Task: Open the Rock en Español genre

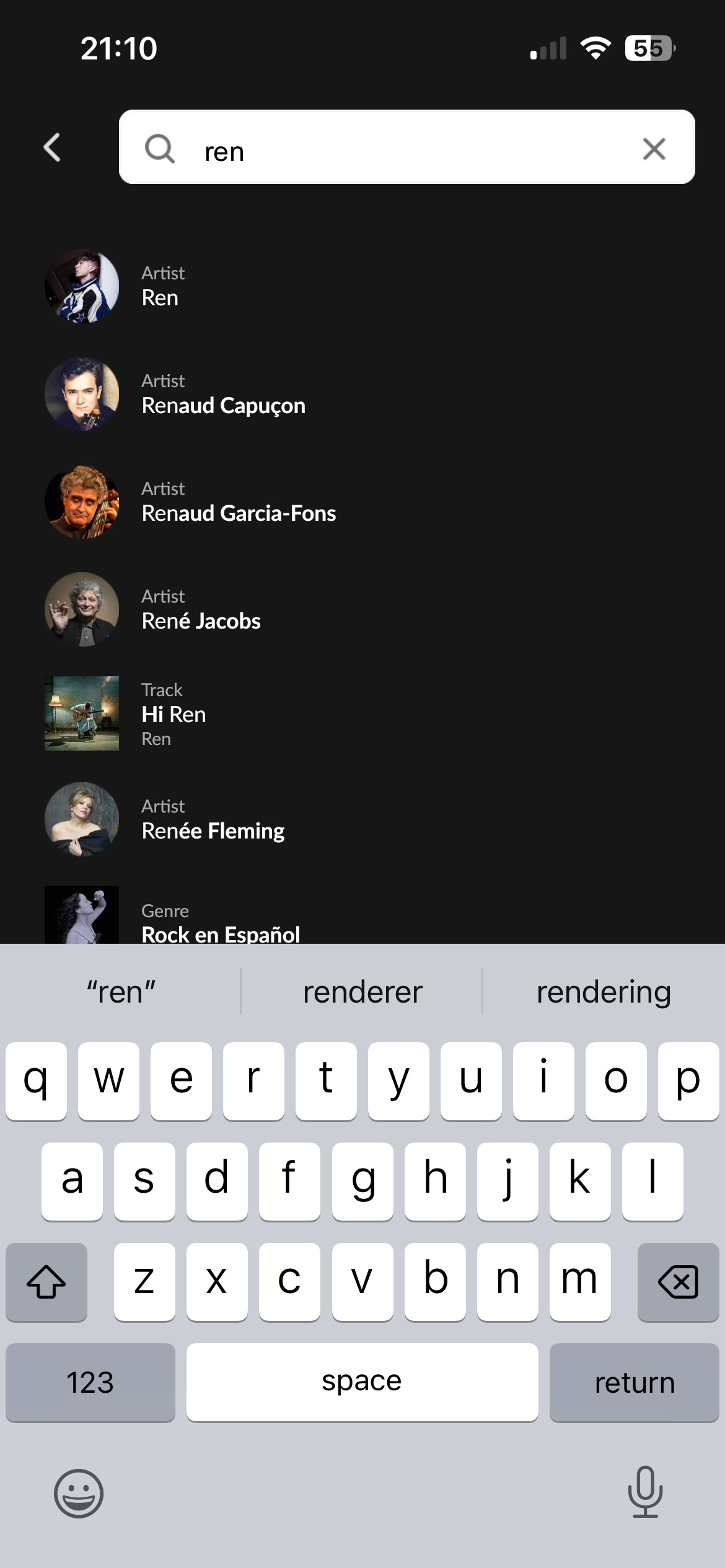Action: pyautogui.click(x=362, y=915)
